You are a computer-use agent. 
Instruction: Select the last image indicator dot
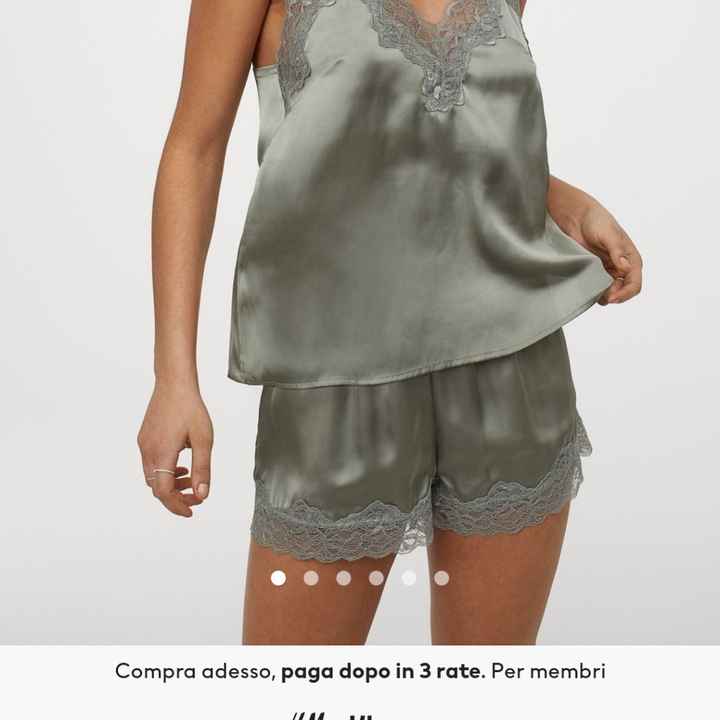(442, 578)
